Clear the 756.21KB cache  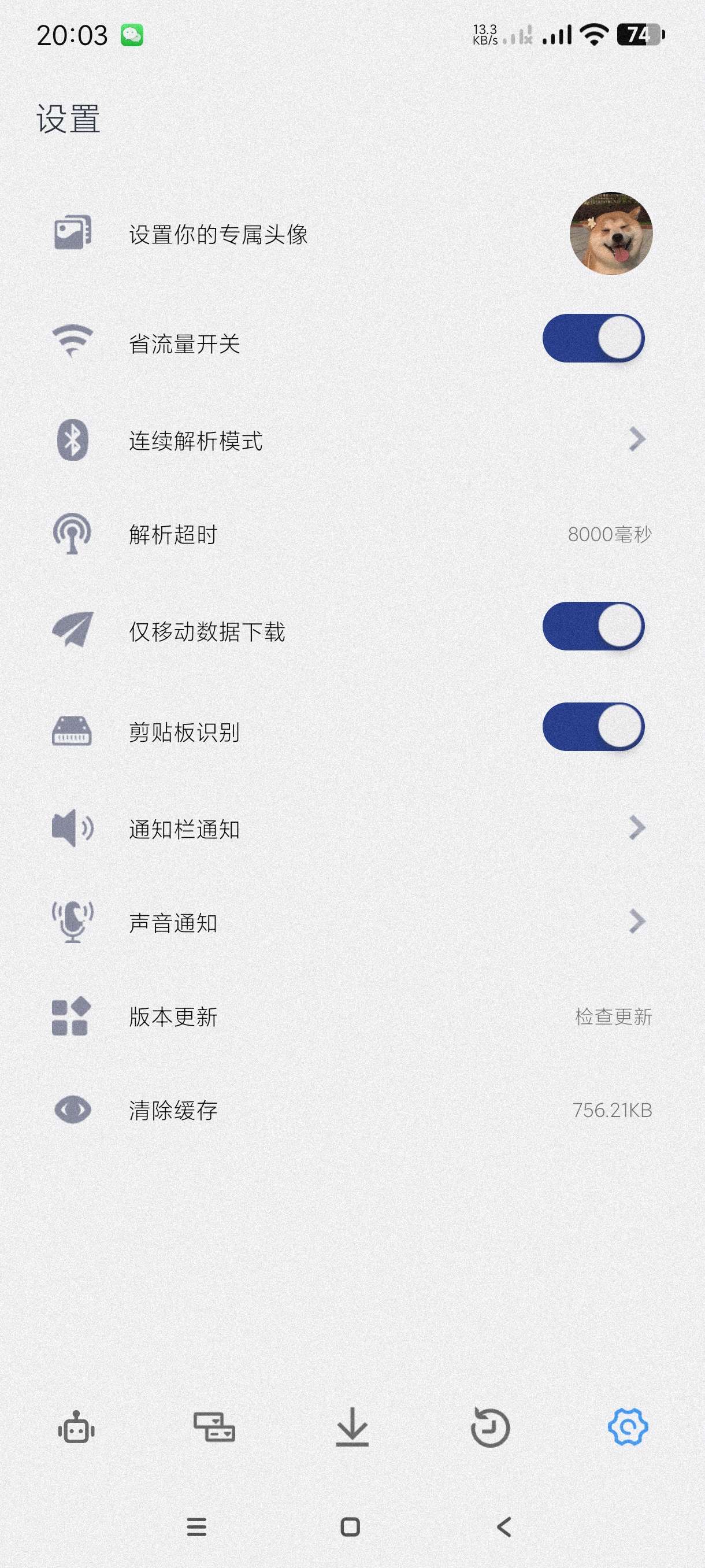(x=611, y=1110)
